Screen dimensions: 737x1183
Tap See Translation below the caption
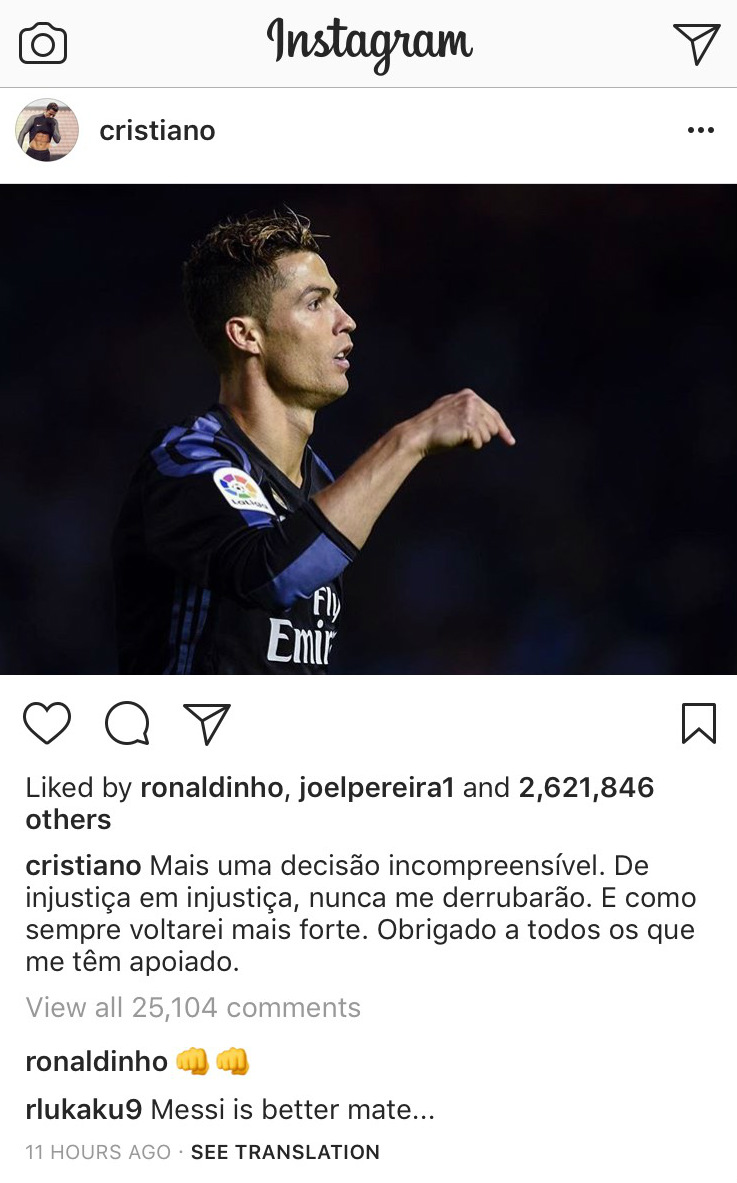point(285,1152)
